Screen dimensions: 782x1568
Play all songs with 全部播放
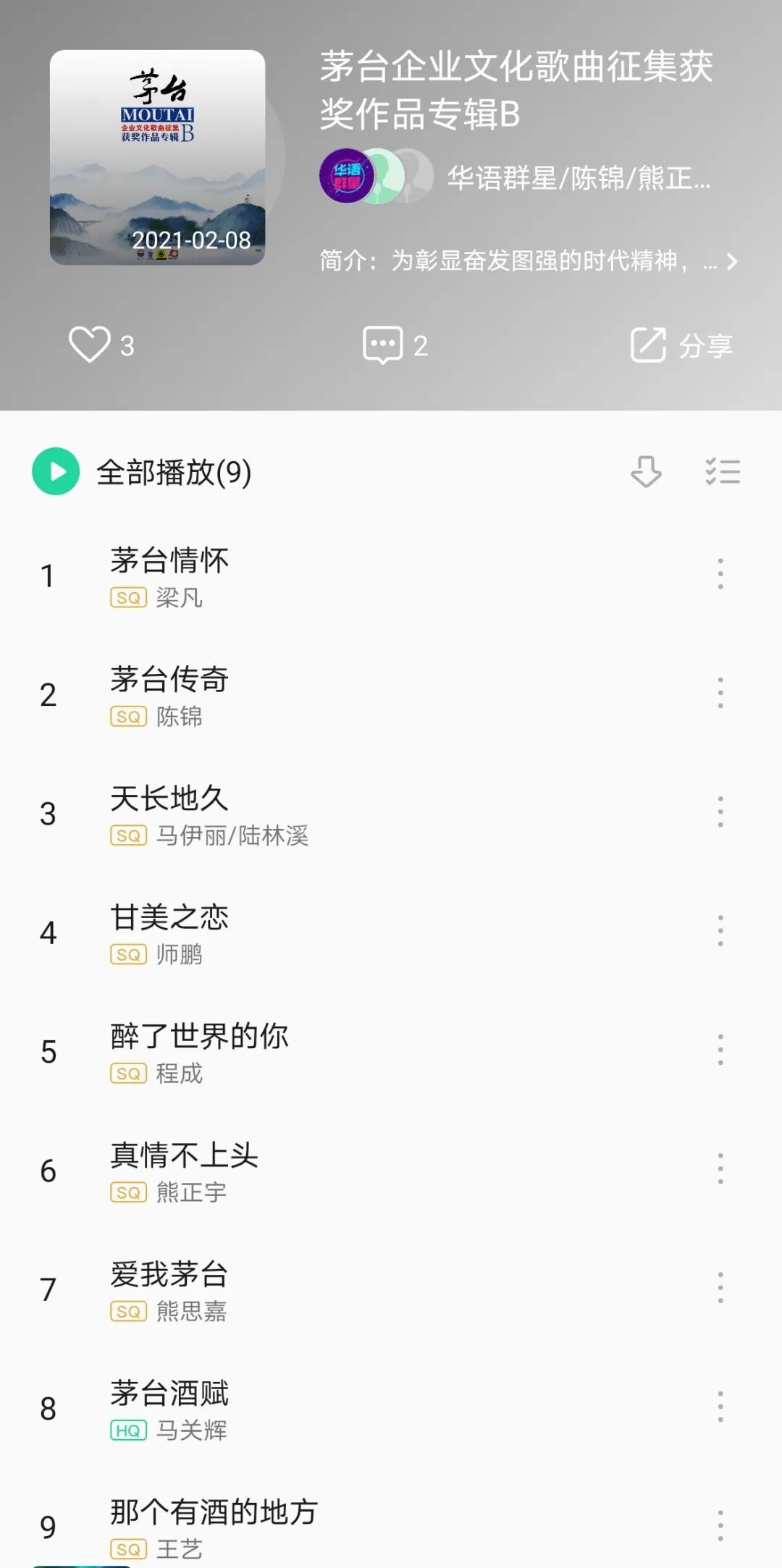(142, 472)
